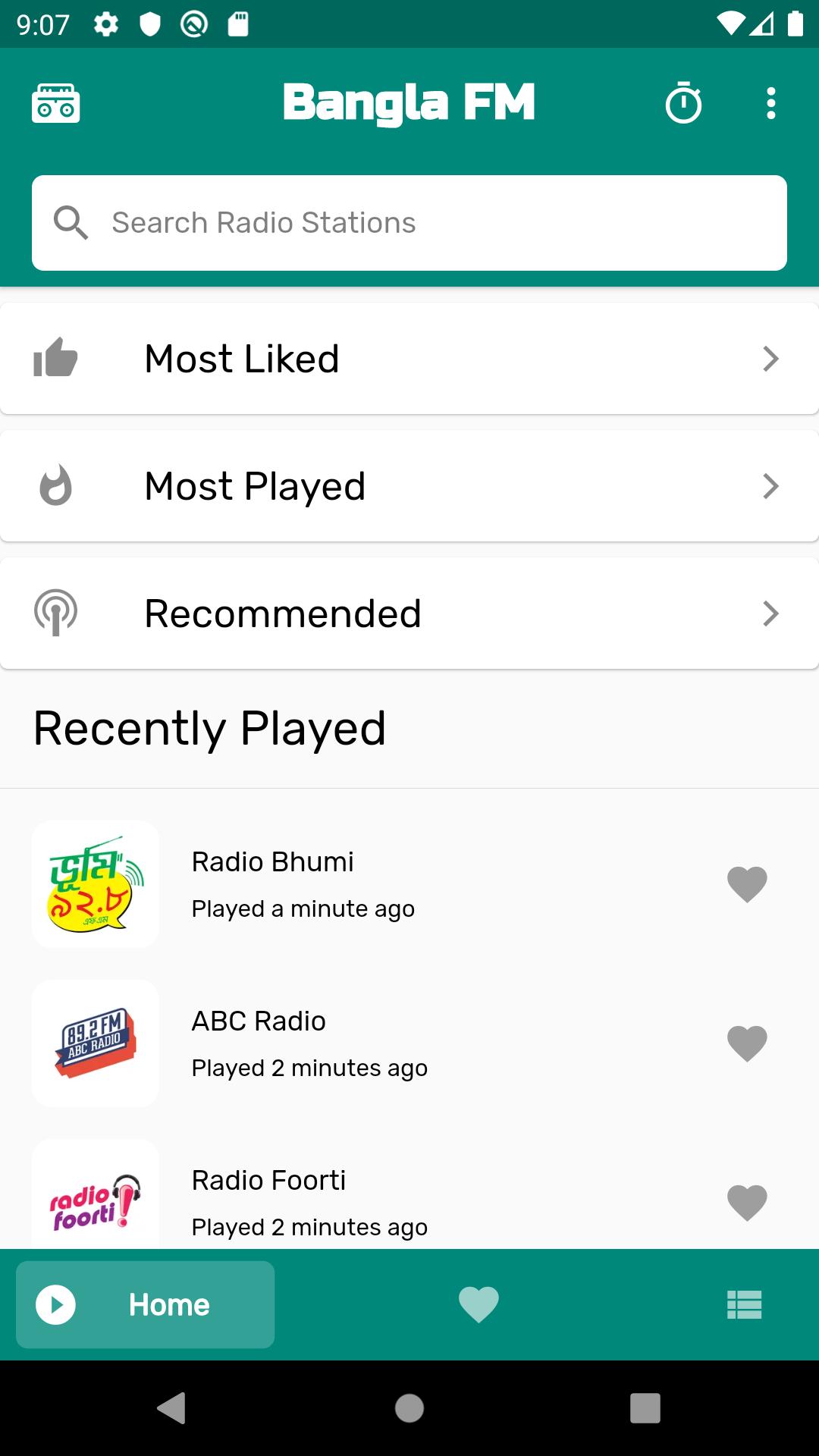819x1456 pixels.
Task: Go back using the system back button
Action: (172, 1408)
